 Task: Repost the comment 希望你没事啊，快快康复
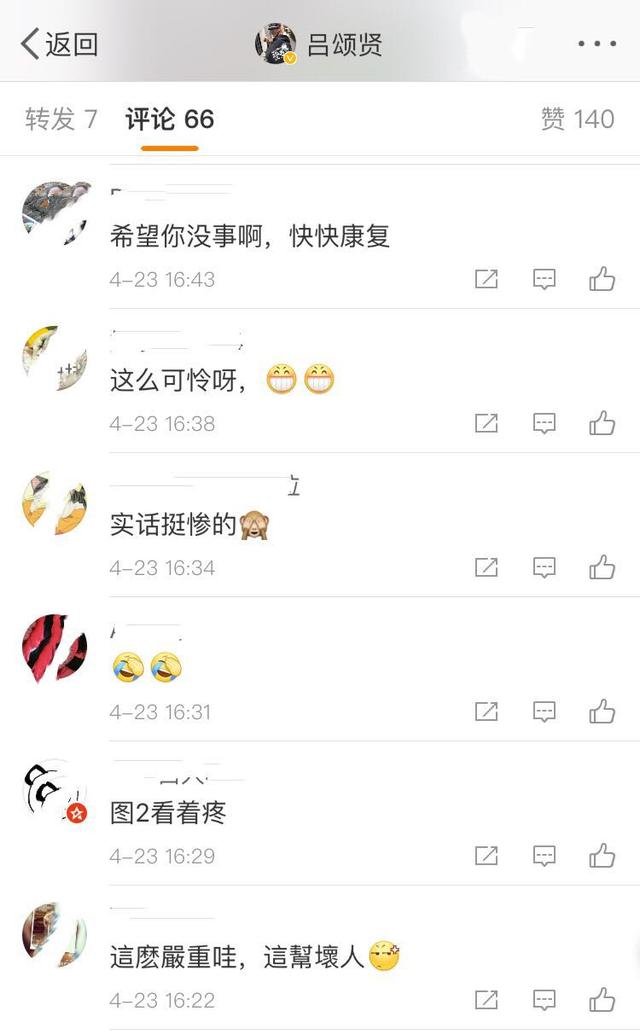coord(486,279)
